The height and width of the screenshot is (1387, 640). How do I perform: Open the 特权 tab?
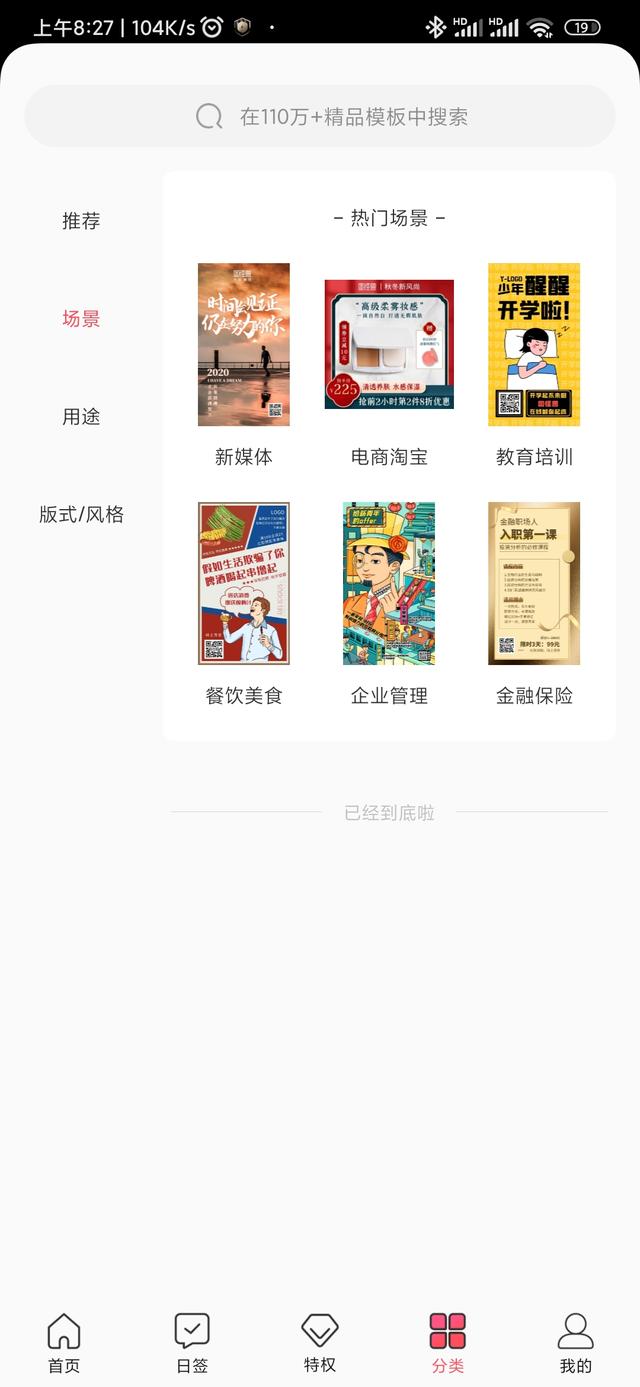pos(320,1344)
